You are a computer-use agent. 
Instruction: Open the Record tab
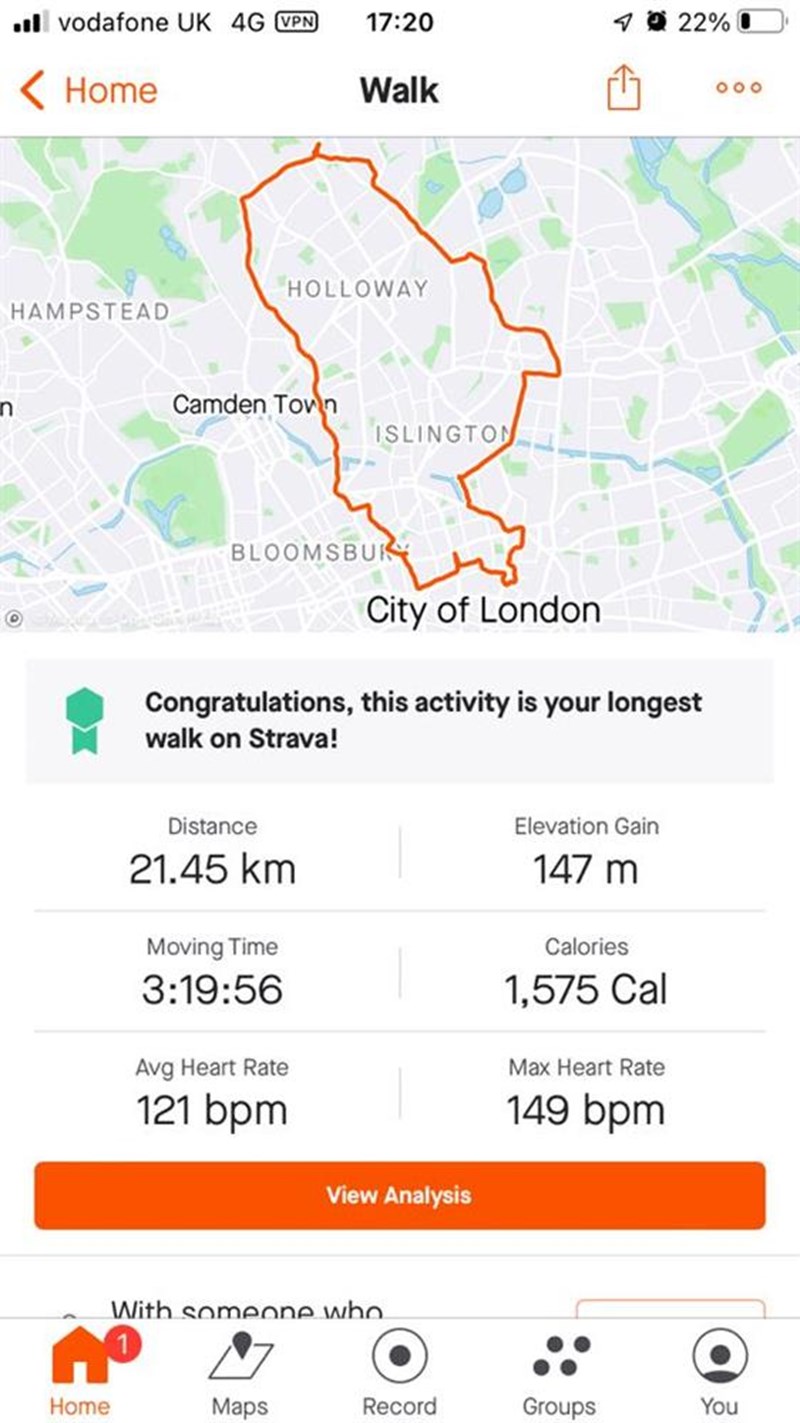tap(400, 1372)
